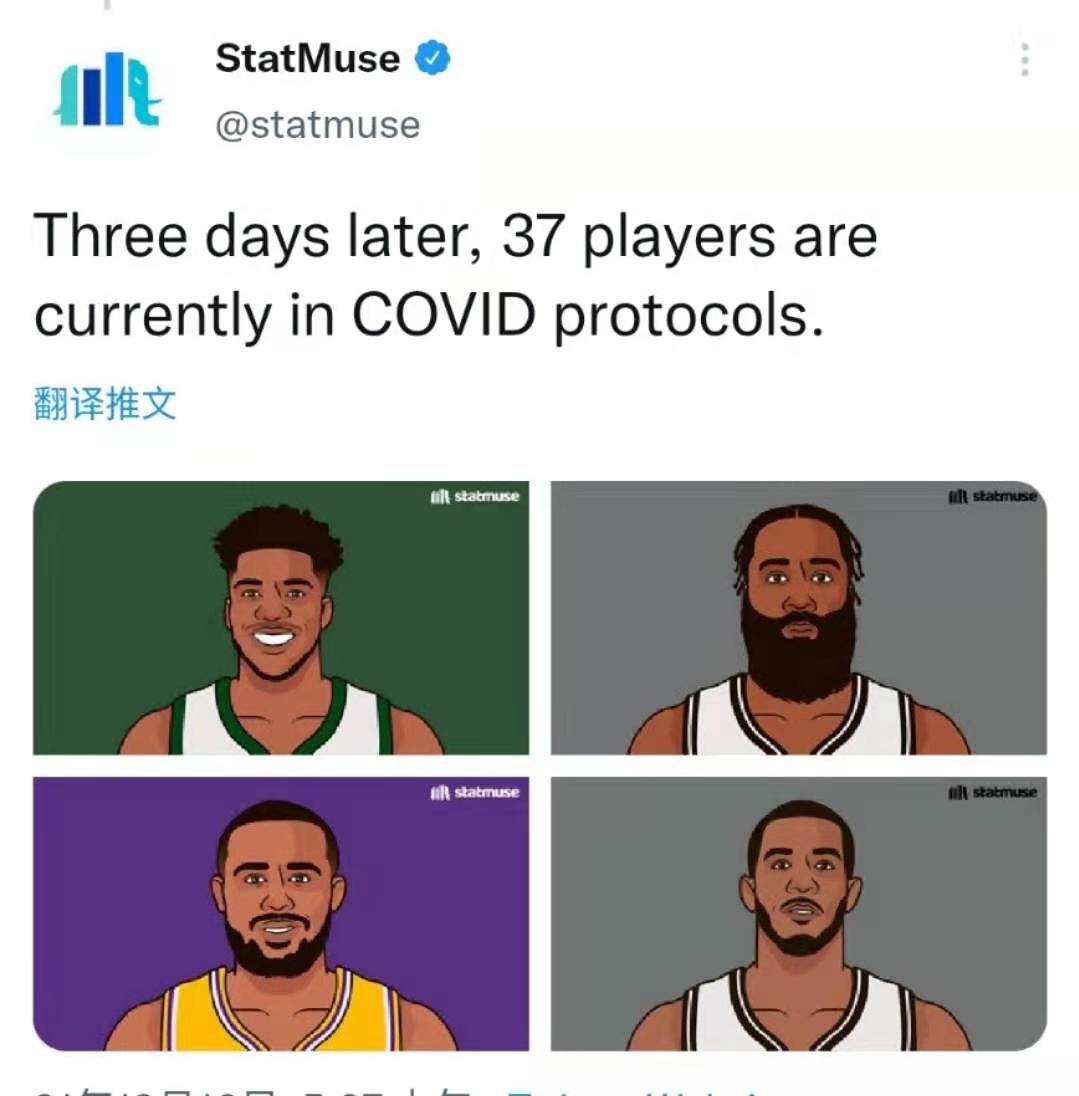Tap the StatMuse account name
This screenshot has height=1096, width=1079.
tap(307, 58)
